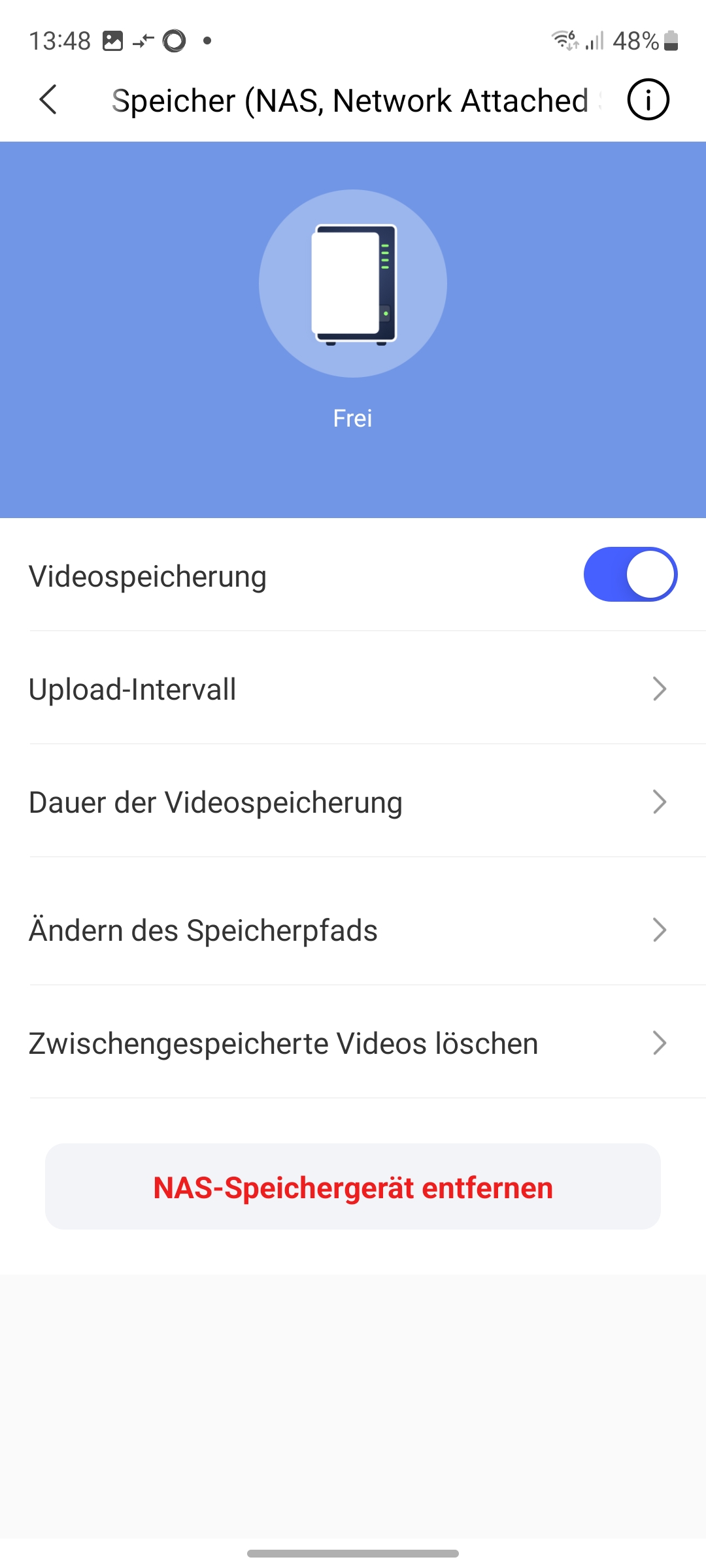706x1568 pixels.
Task: Tap NAS-Speichergerät entfernen button
Action: 353,1187
